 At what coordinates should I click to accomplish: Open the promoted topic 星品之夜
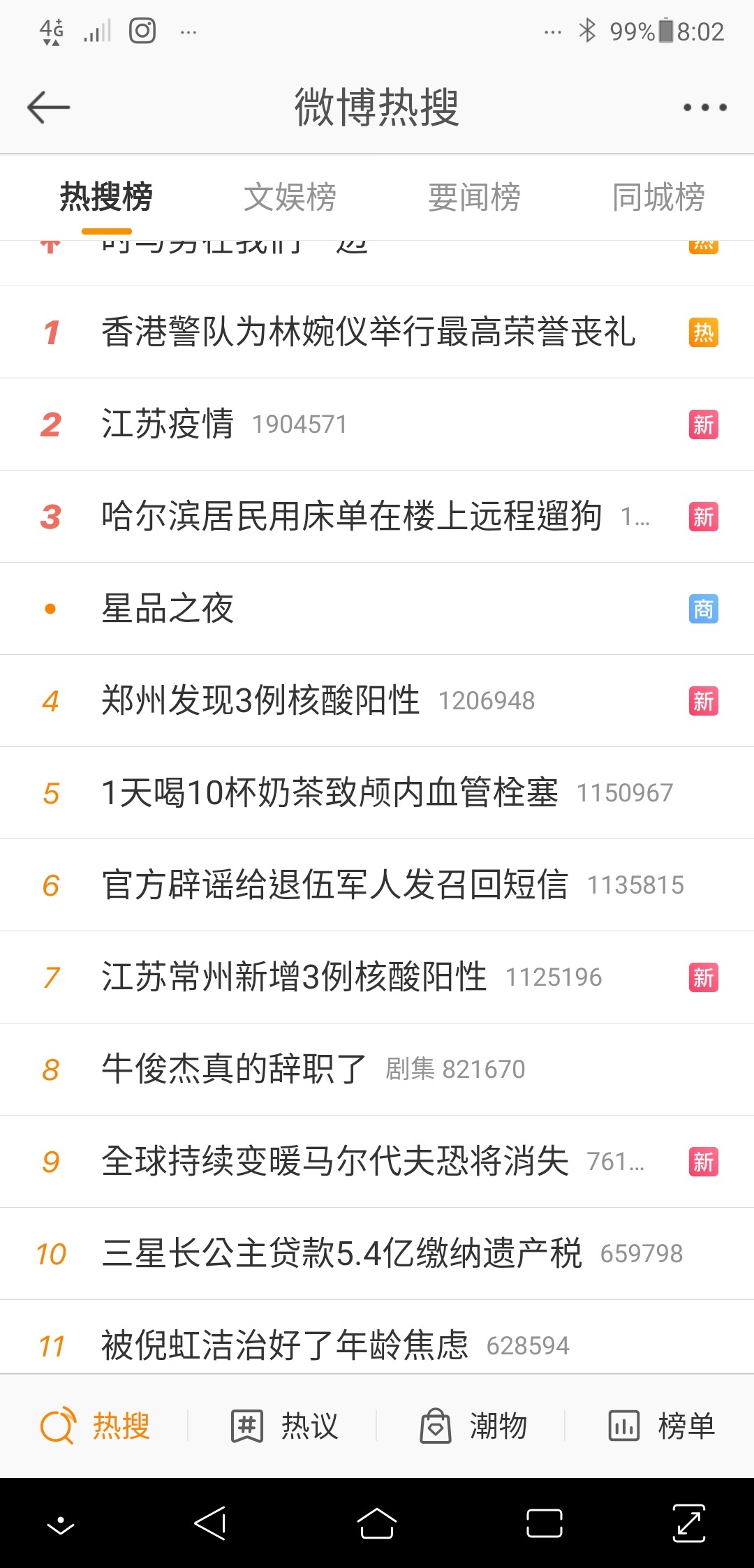tap(377, 609)
